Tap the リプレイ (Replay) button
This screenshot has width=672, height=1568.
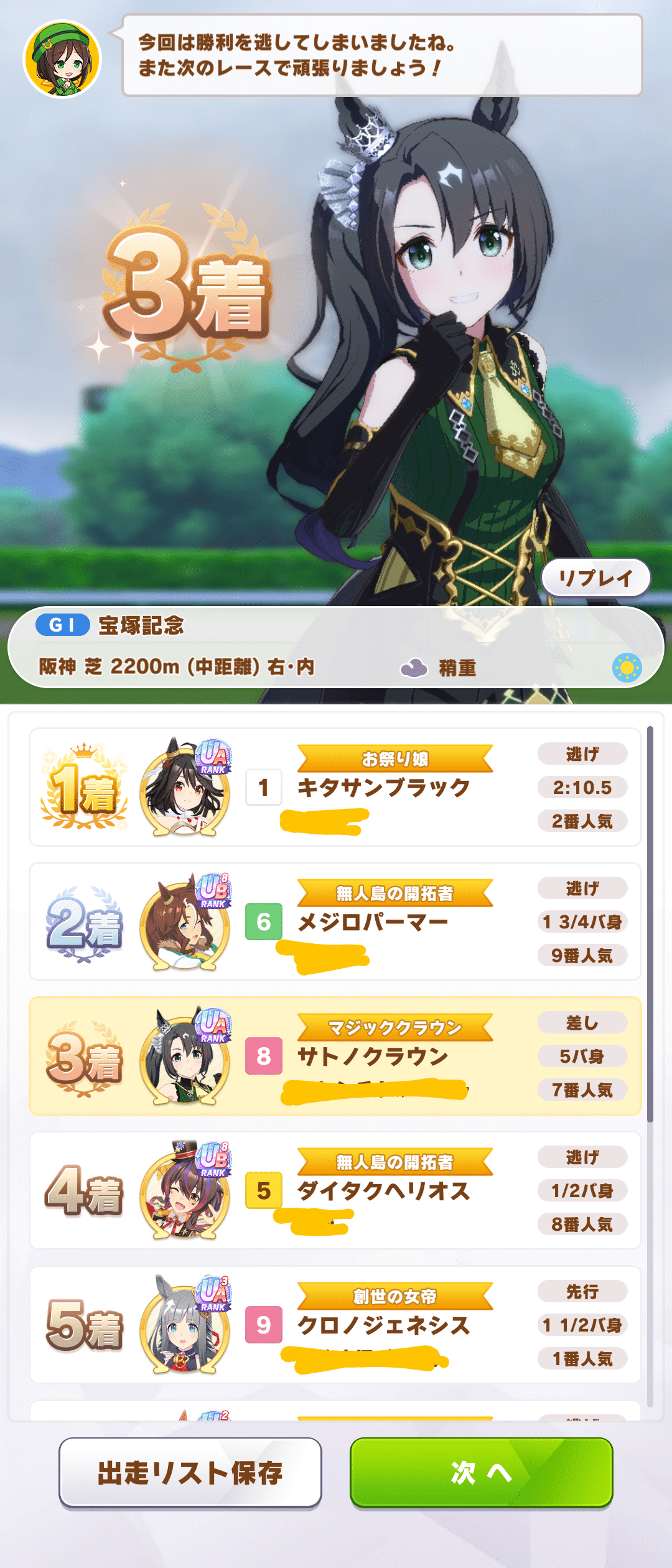(595, 578)
